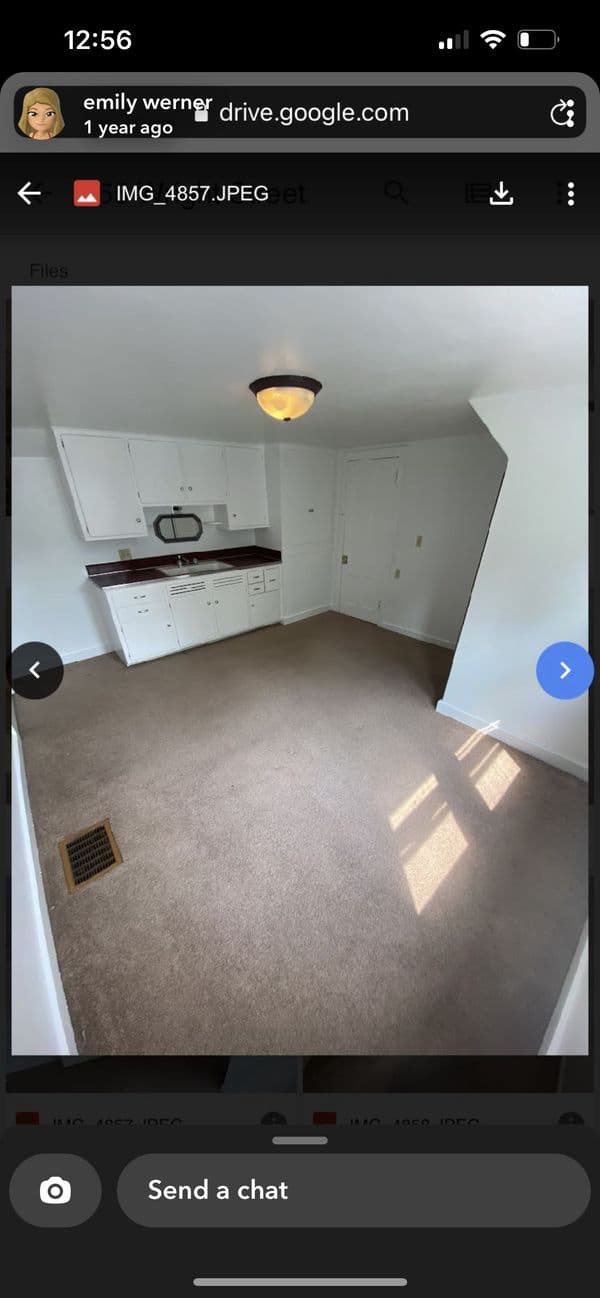Viewport: 600px width, 1298px height.
Task: Show the next image
Action: pyautogui.click(x=564, y=670)
